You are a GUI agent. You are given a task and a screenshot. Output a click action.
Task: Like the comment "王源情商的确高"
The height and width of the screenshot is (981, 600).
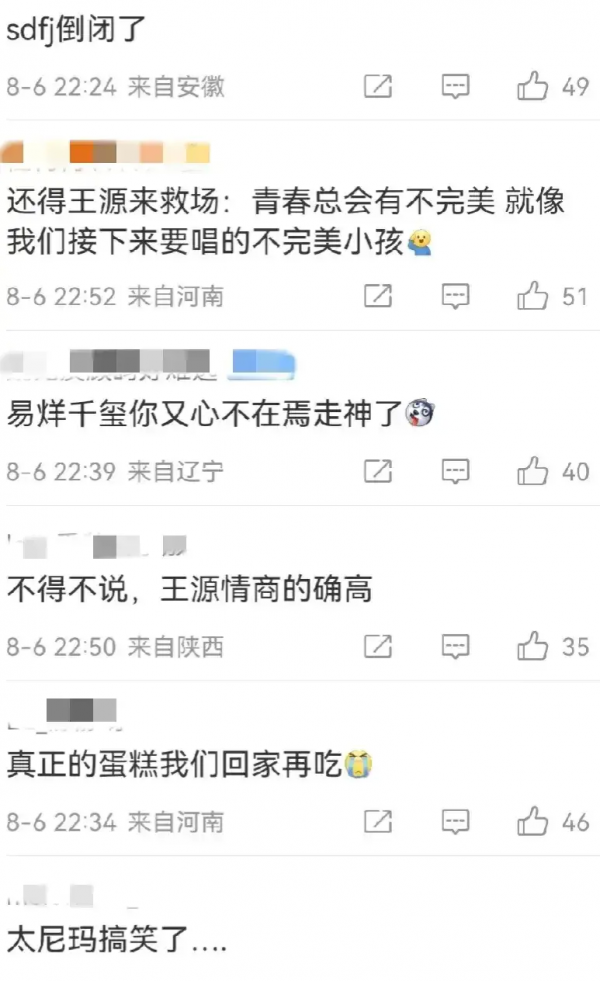pyautogui.click(x=532, y=647)
